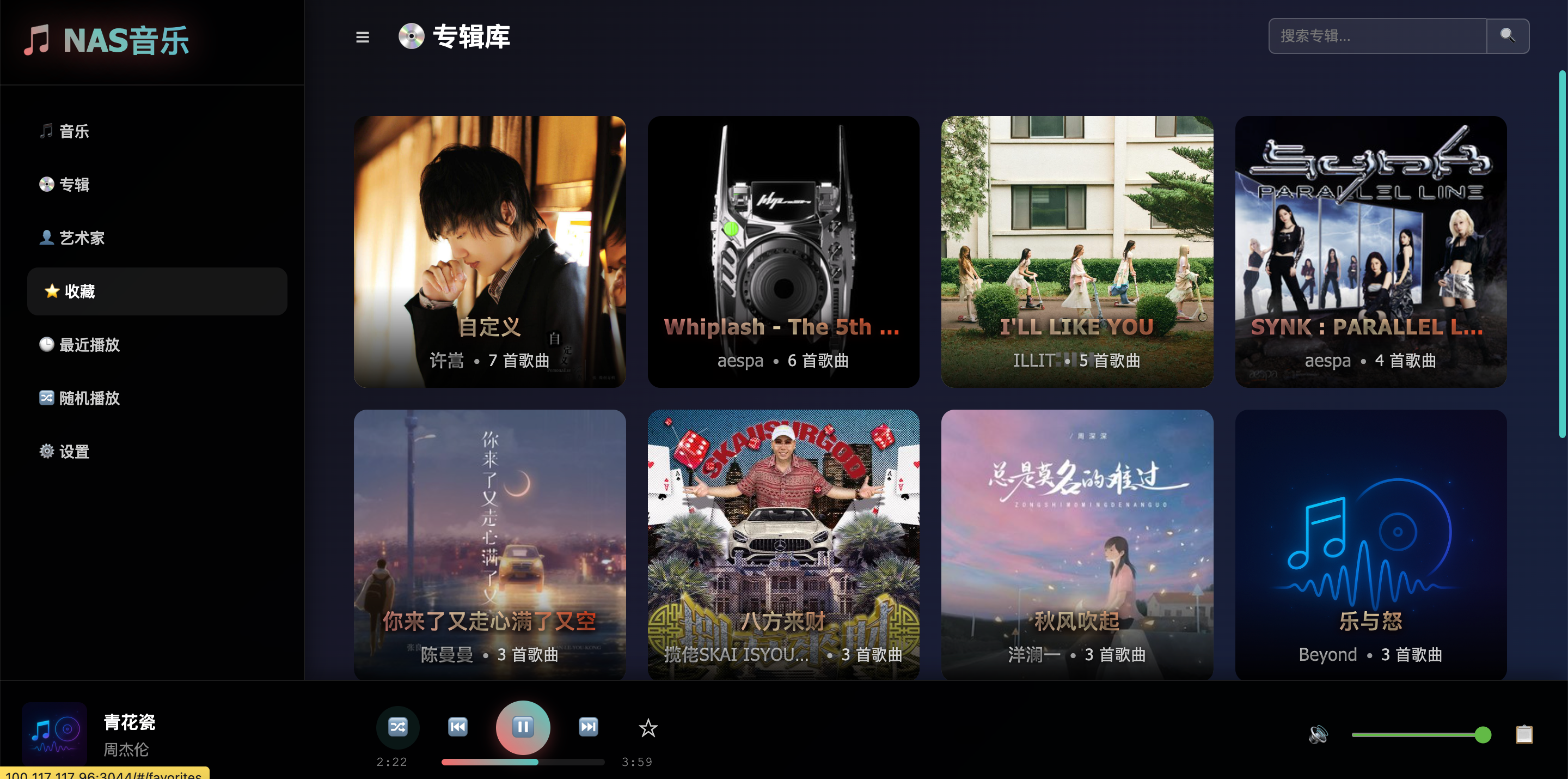Viewport: 1568px width, 779px height.
Task: Skip to the next track
Action: [588, 727]
